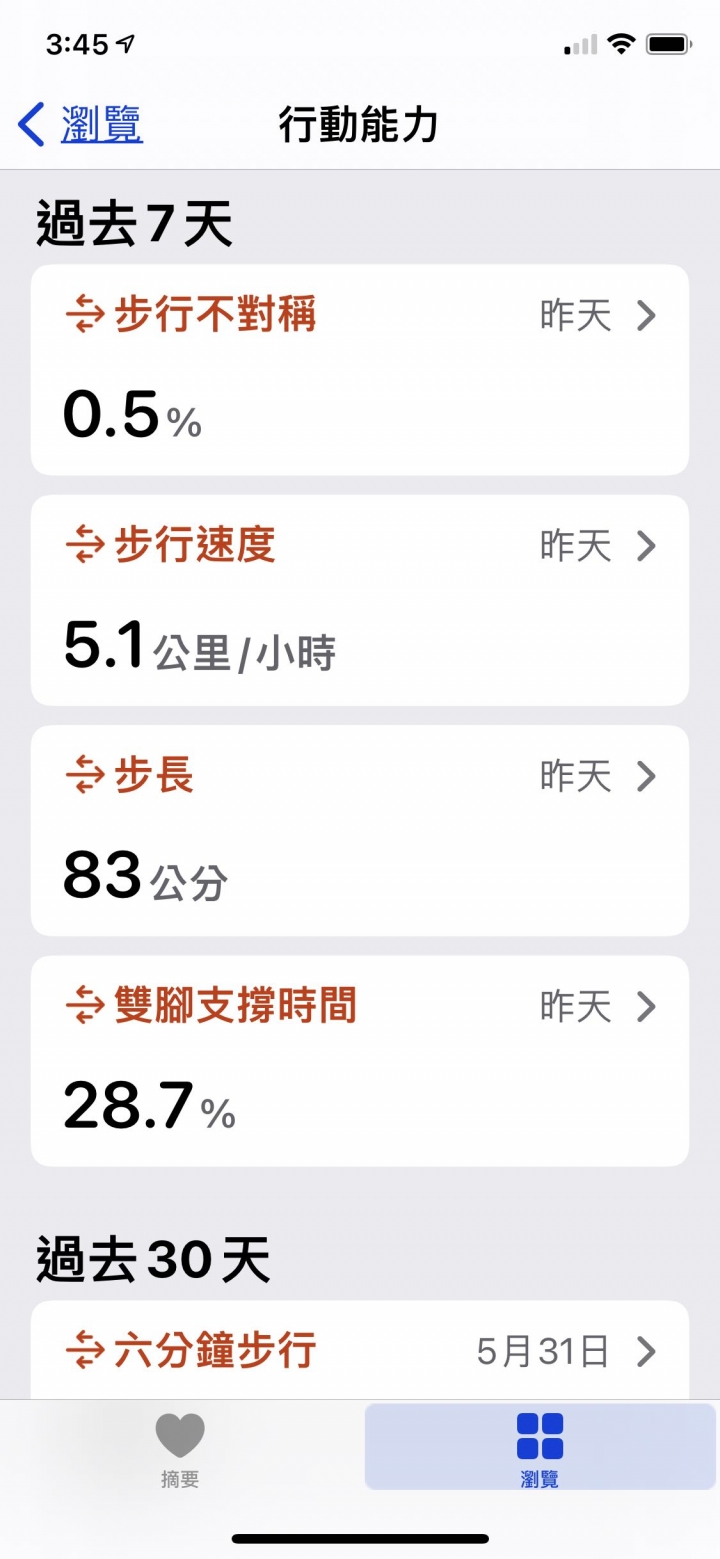Go back to 瀏覽 from the top bar
The height and width of the screenshot is (1559, 720).
80,125
